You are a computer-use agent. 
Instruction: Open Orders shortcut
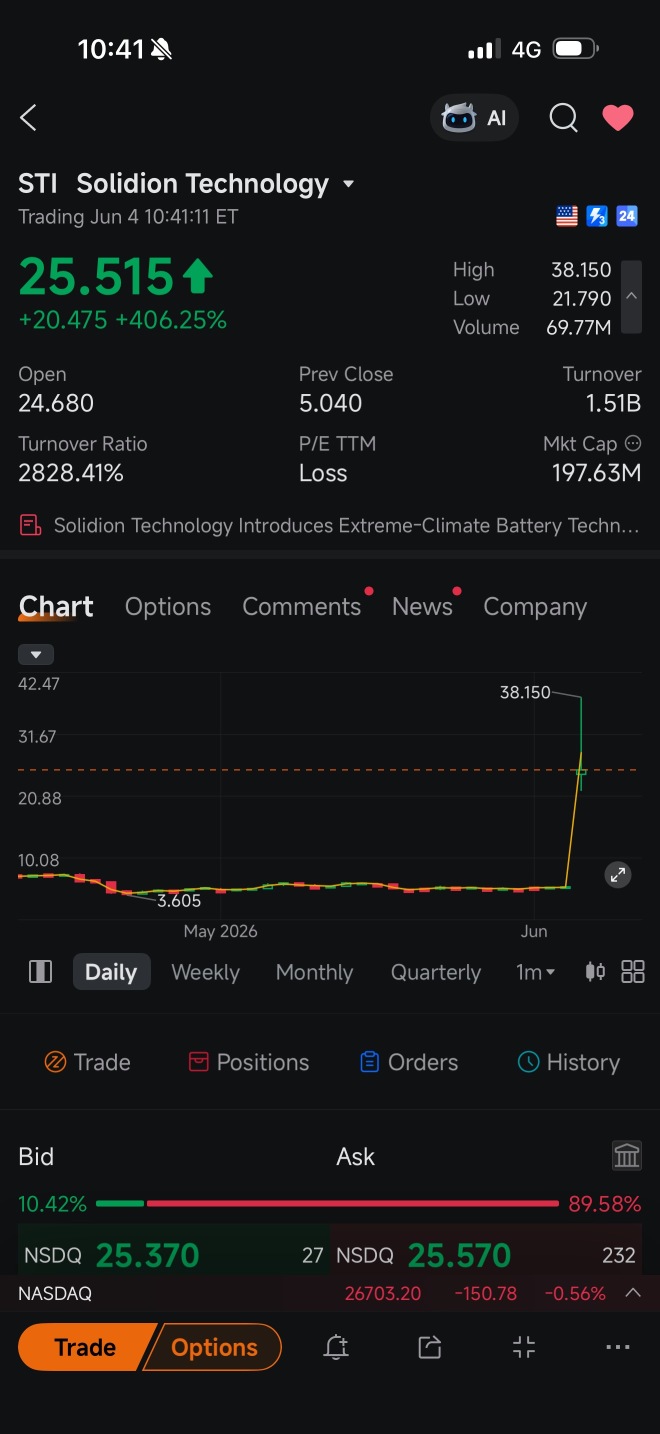point(409,1062)
